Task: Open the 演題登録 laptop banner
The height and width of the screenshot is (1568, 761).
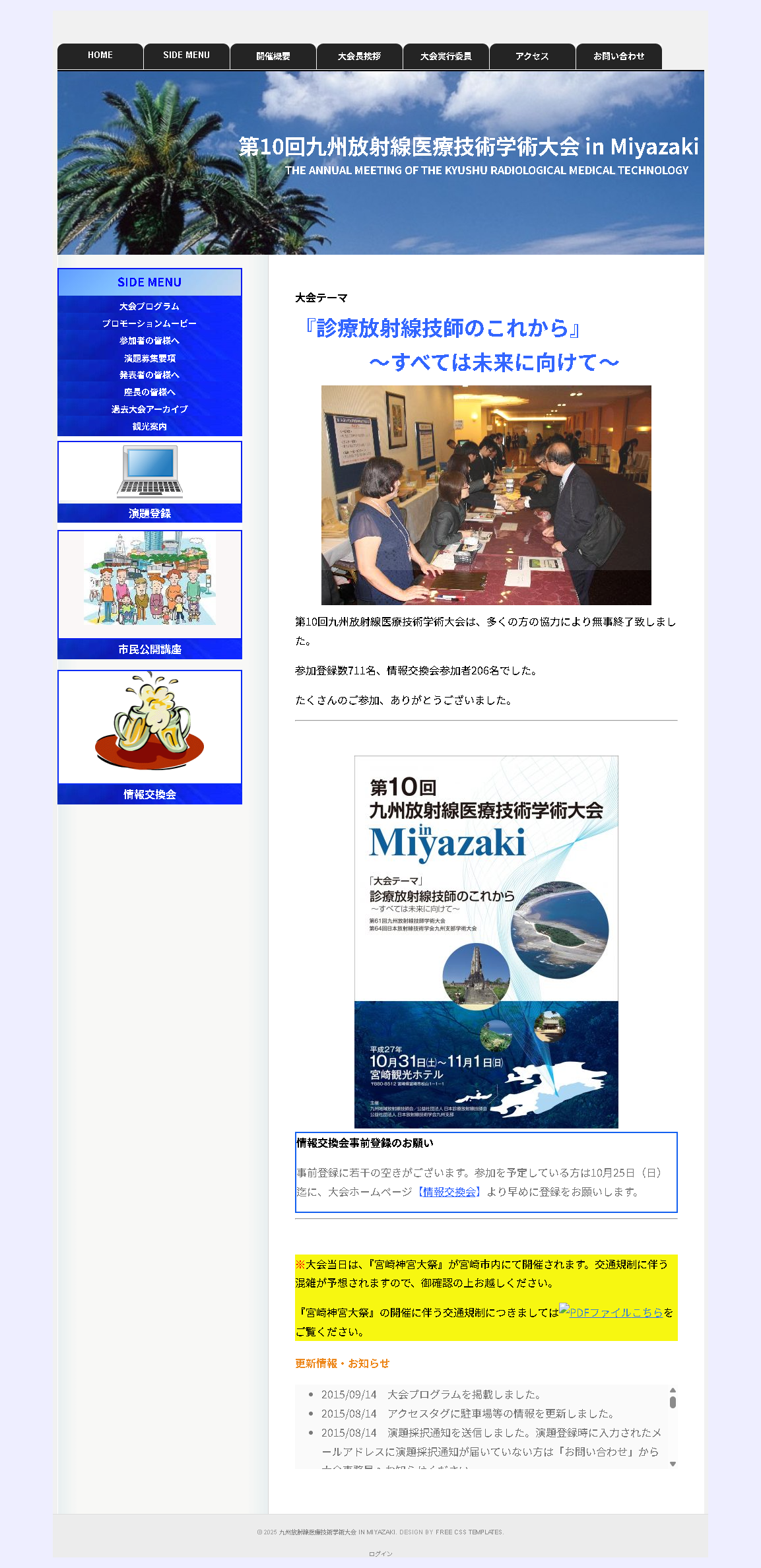Action: point(150,482)
